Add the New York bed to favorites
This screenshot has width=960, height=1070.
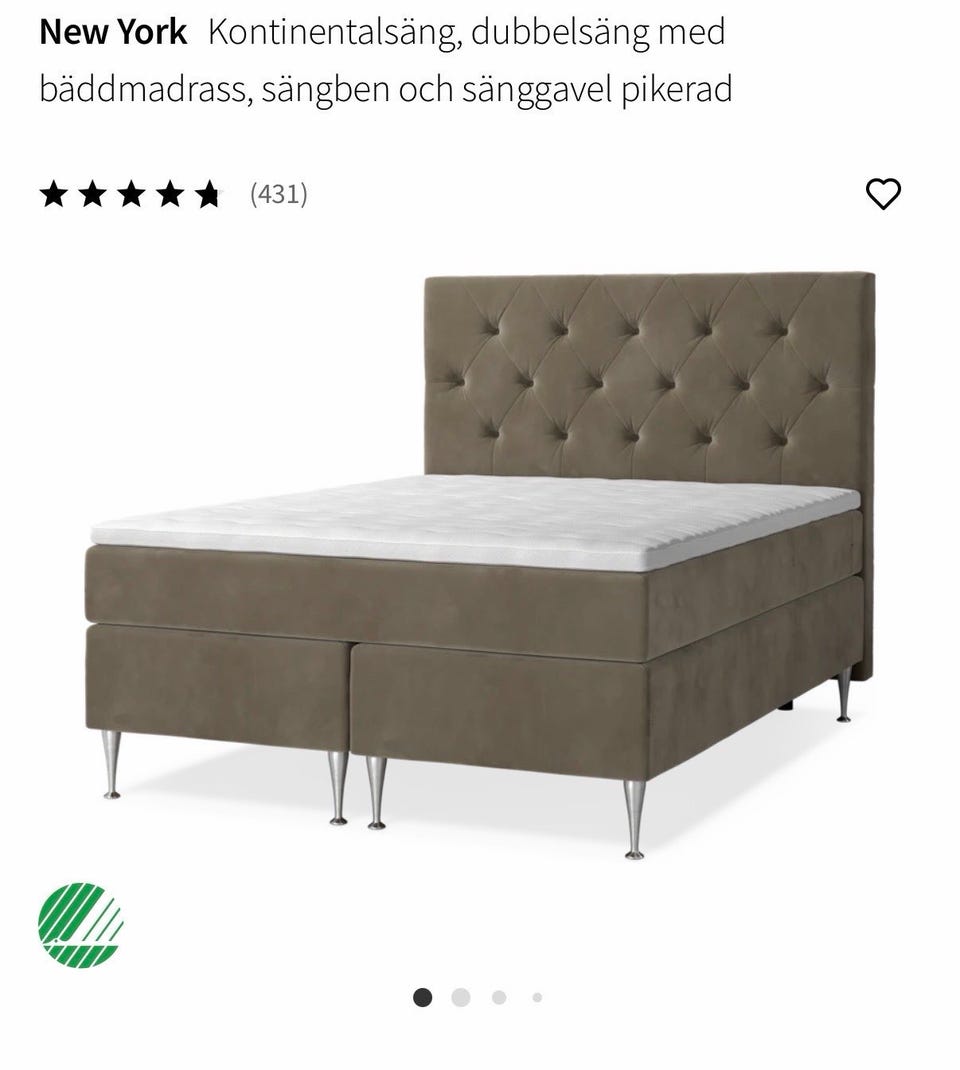(x=884, y=192)
